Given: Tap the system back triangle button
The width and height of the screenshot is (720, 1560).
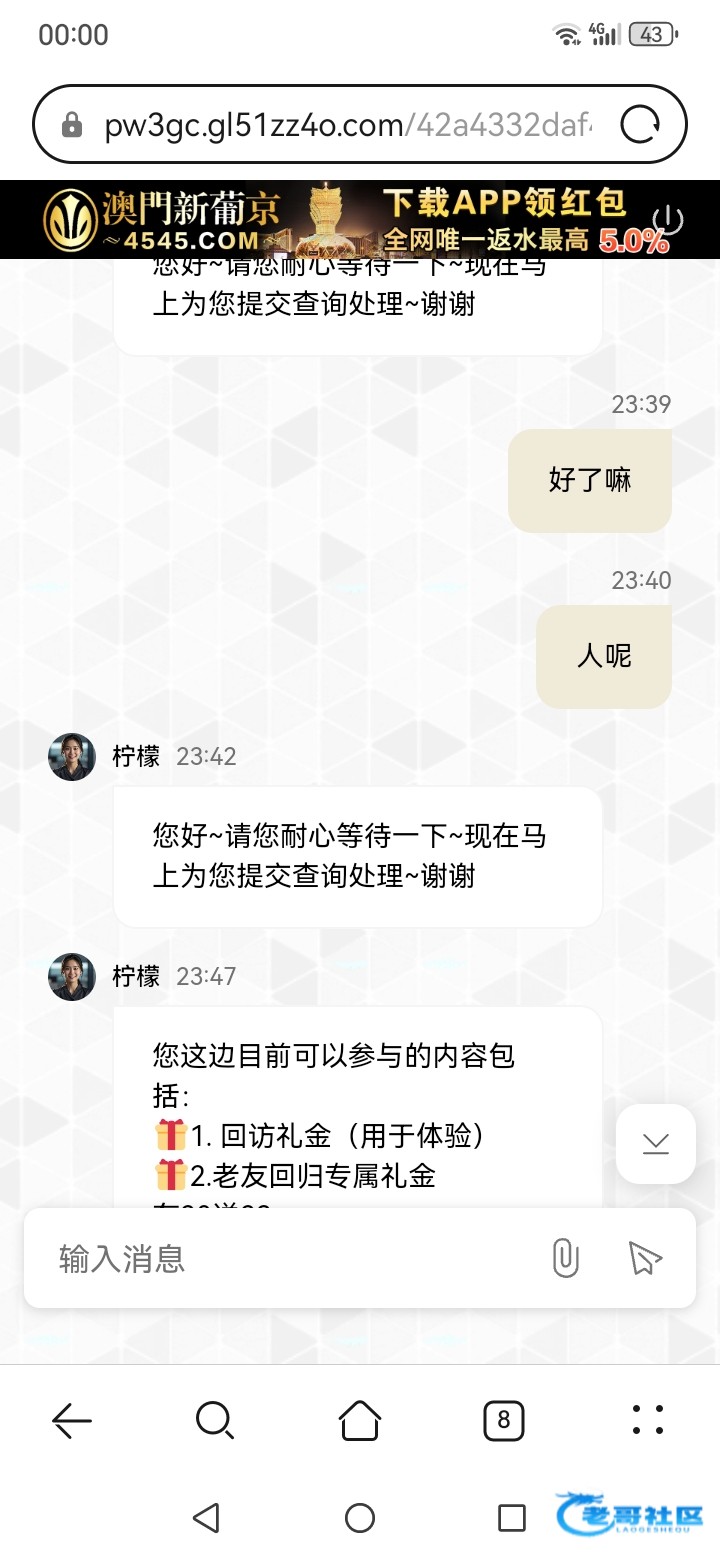Looking at the screenshot, I should coord(206,1518).
